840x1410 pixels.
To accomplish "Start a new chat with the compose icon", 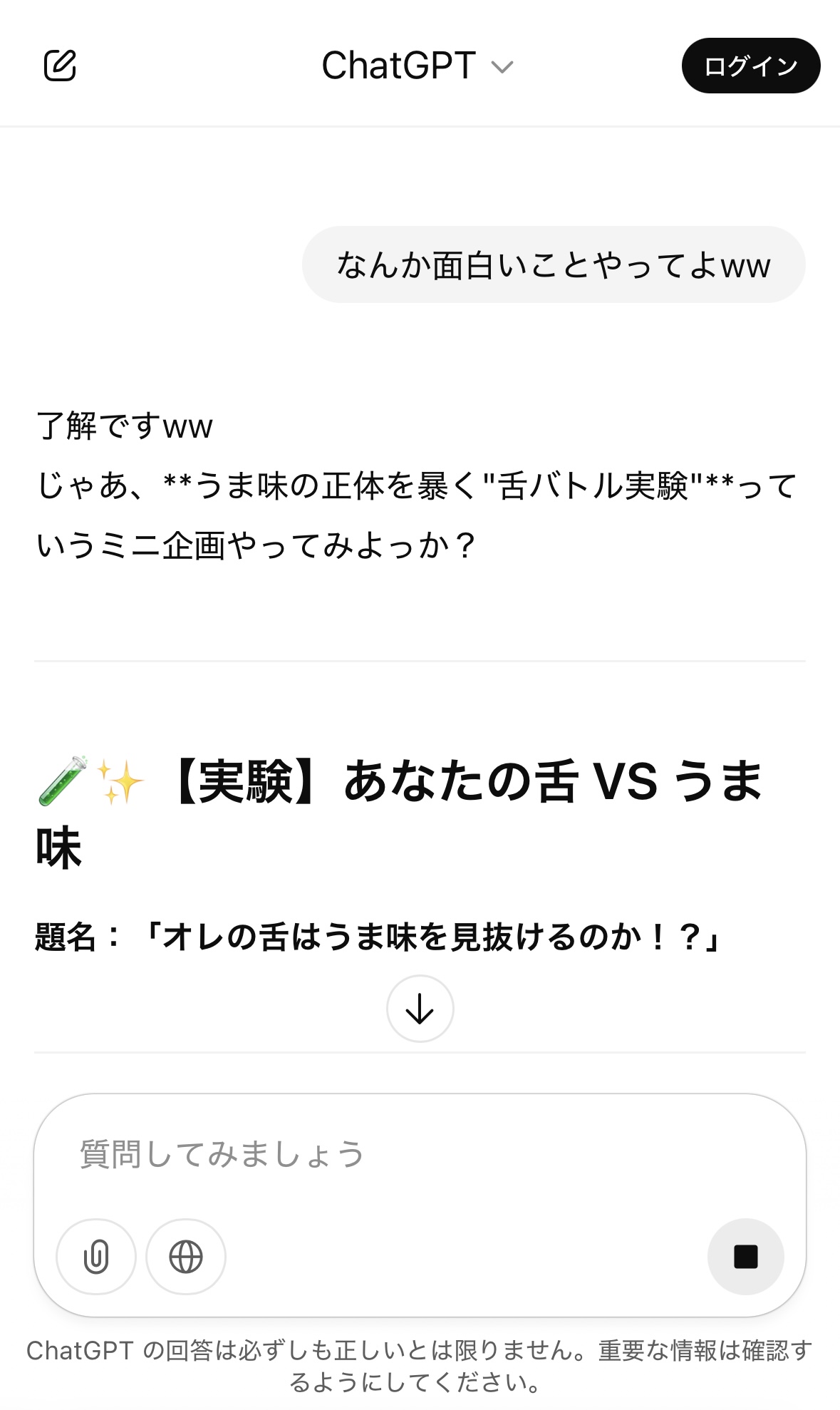I will [60, 66].
